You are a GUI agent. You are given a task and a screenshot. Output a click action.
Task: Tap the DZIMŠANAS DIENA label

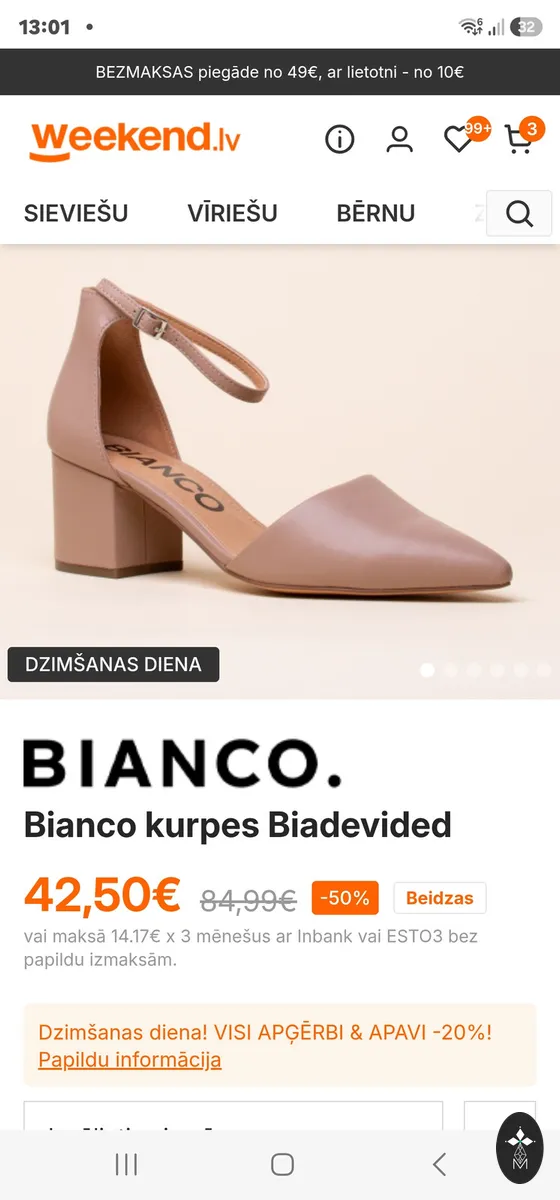click(113, 665)
